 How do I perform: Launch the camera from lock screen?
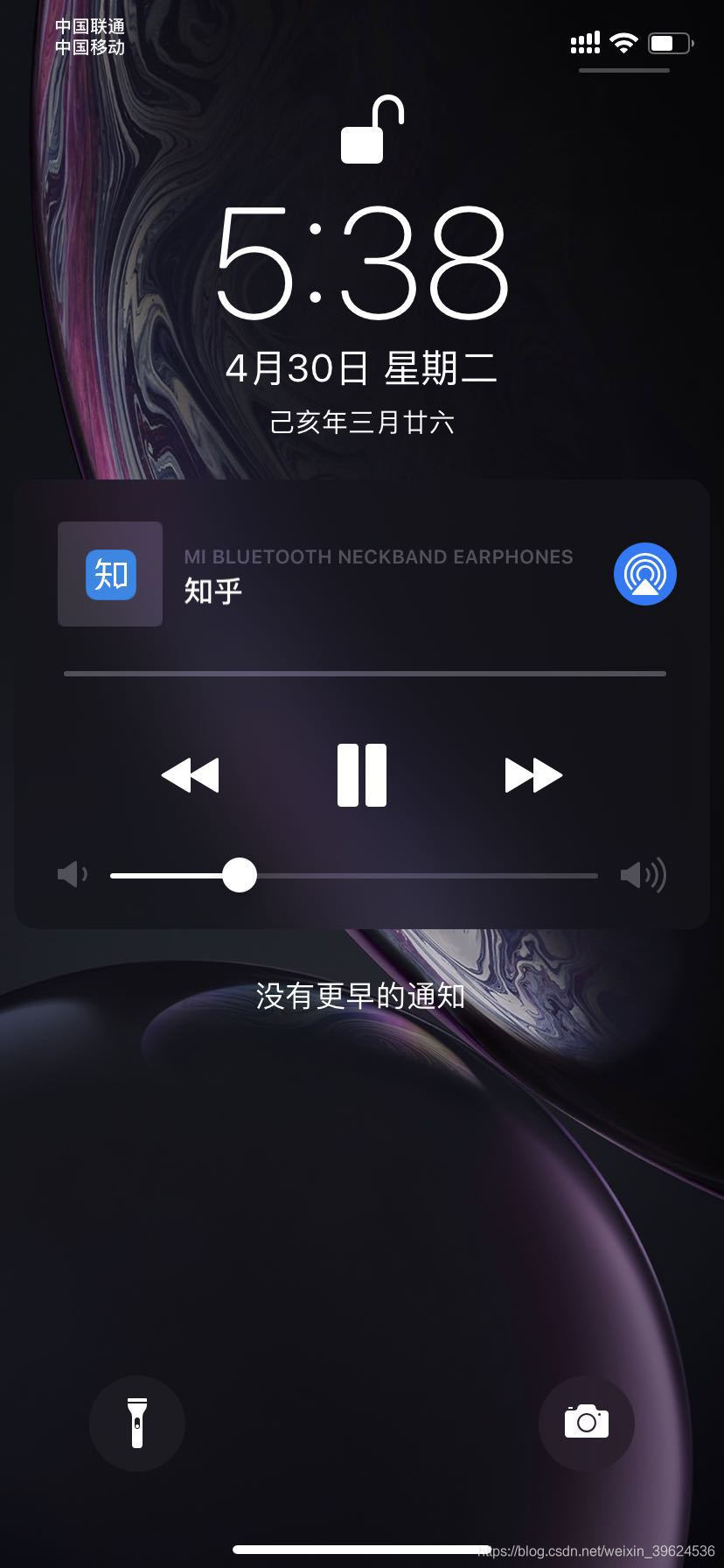pyautogui.click(x=586, y=1424)
